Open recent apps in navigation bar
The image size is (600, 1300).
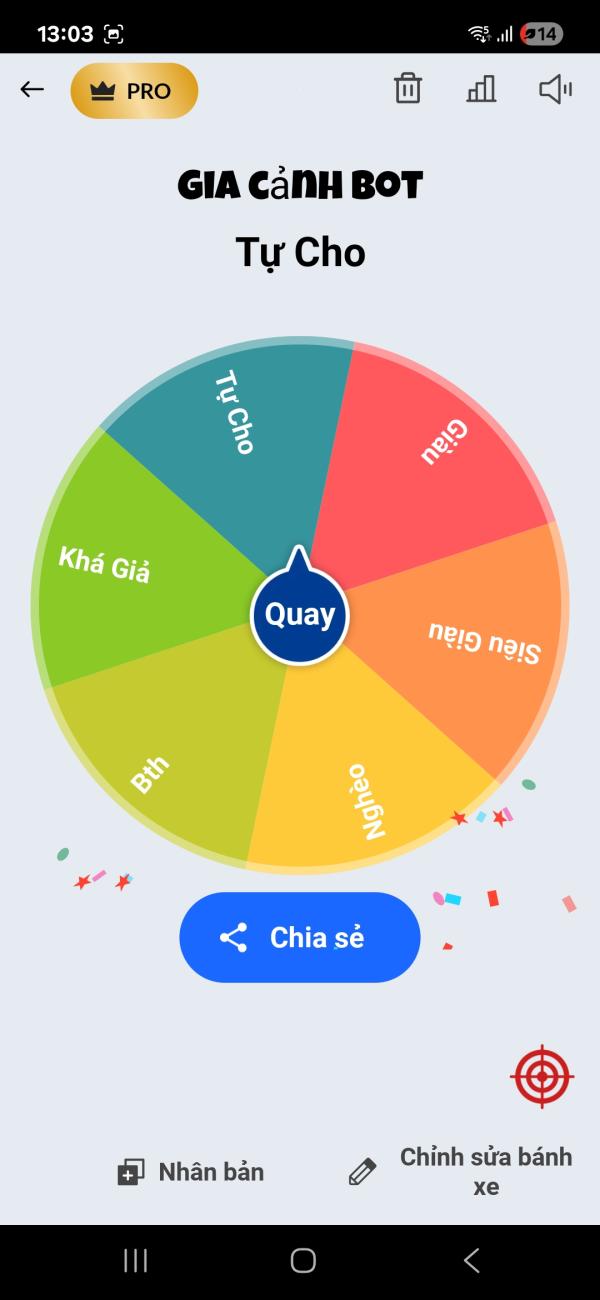point(135,1261)
